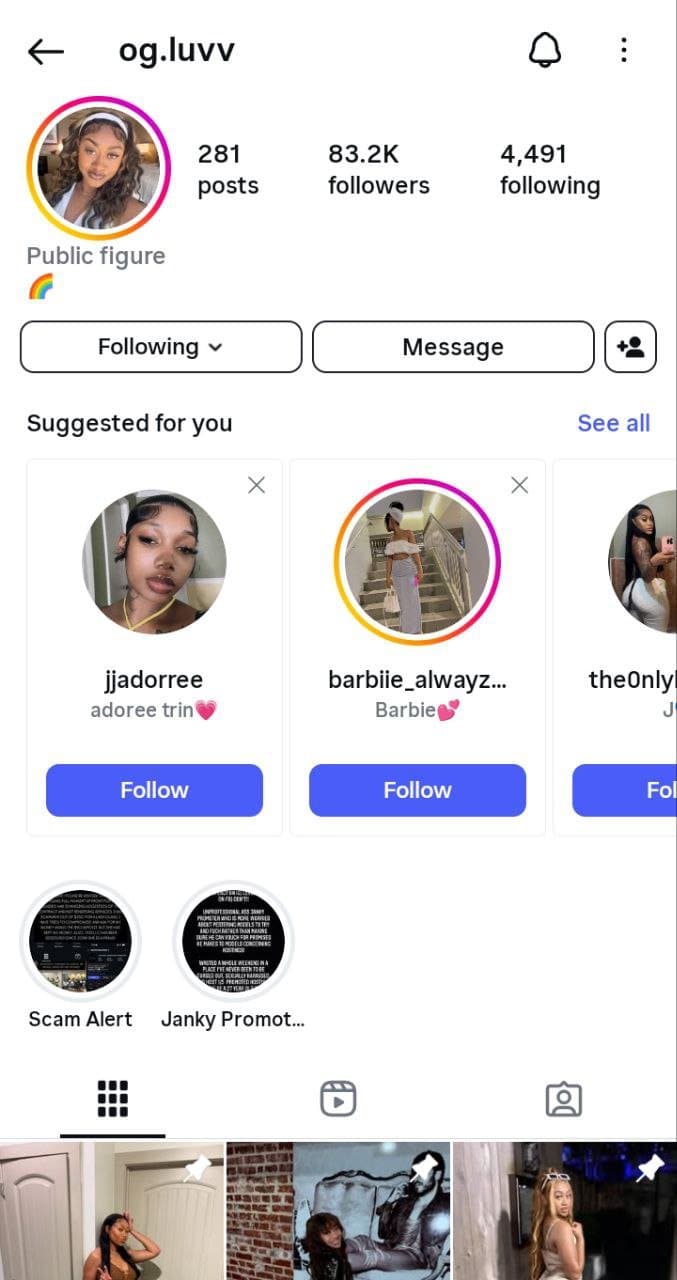Tap the add-person suggestions icon
The image size is (677, 1280).
pyautogui.click(x=631, y=347)
